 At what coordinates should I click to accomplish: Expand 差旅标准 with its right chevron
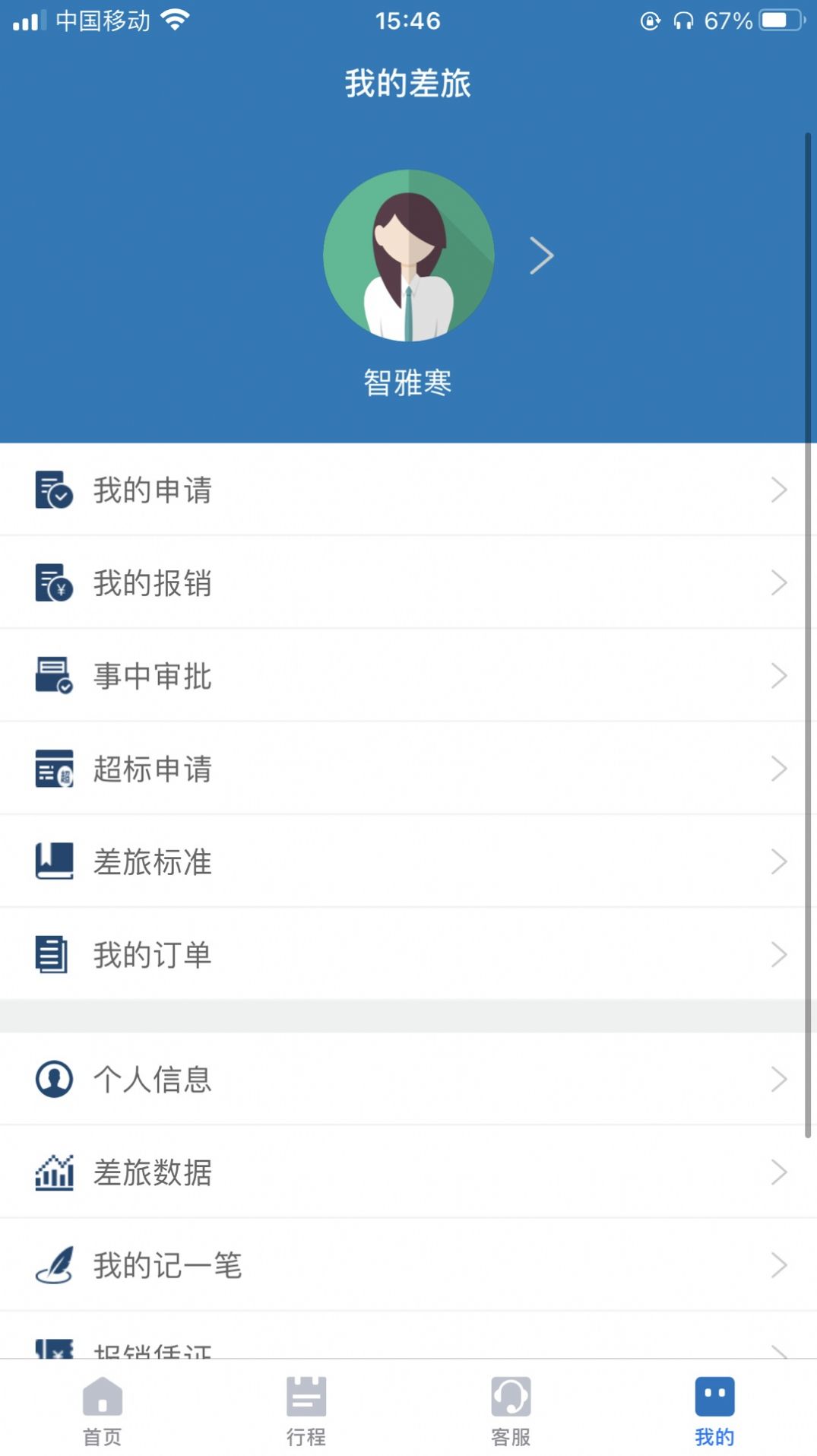click(x=780, y=861)
